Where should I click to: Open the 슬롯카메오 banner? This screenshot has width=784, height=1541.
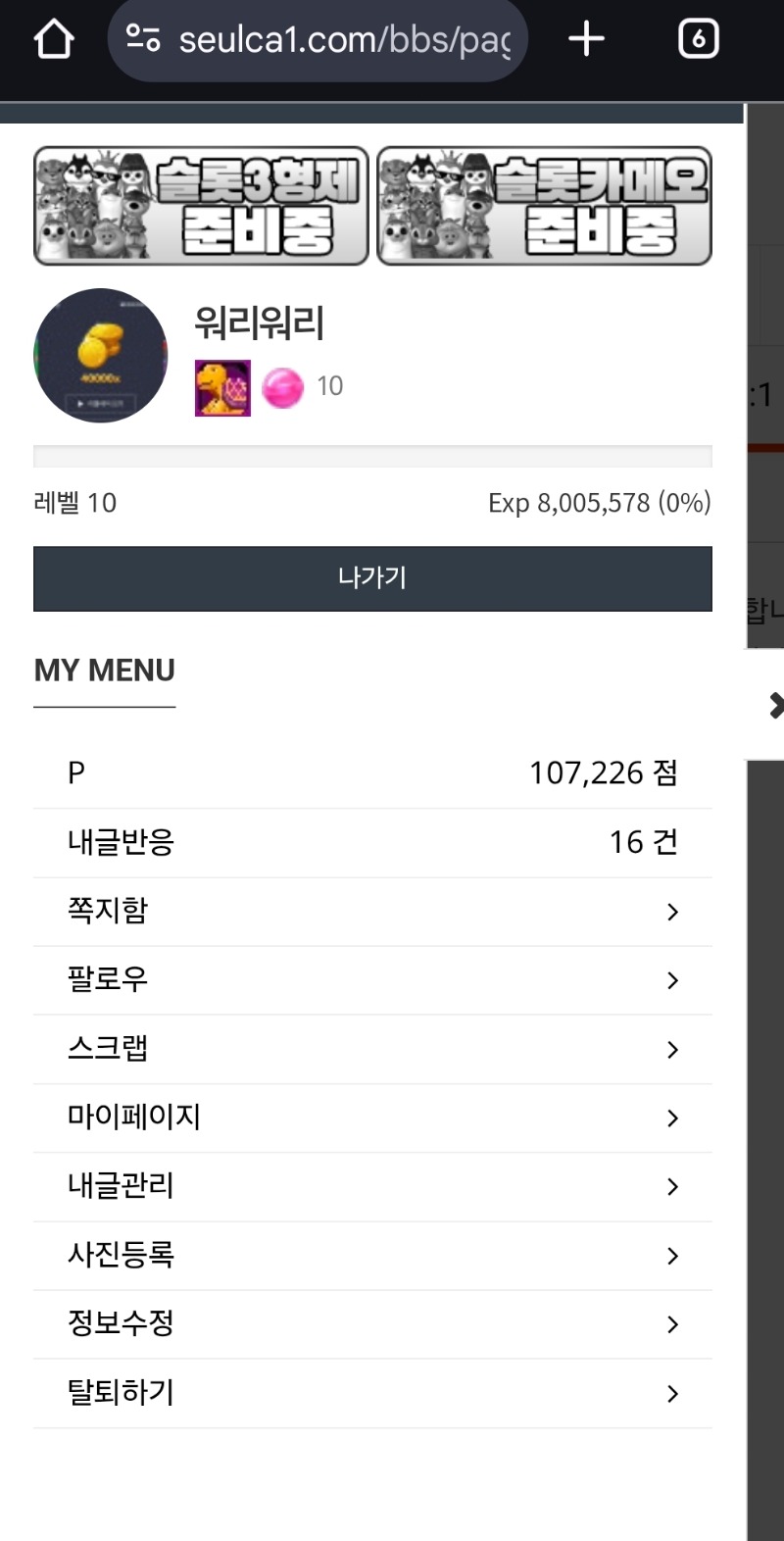click(544, 206)
